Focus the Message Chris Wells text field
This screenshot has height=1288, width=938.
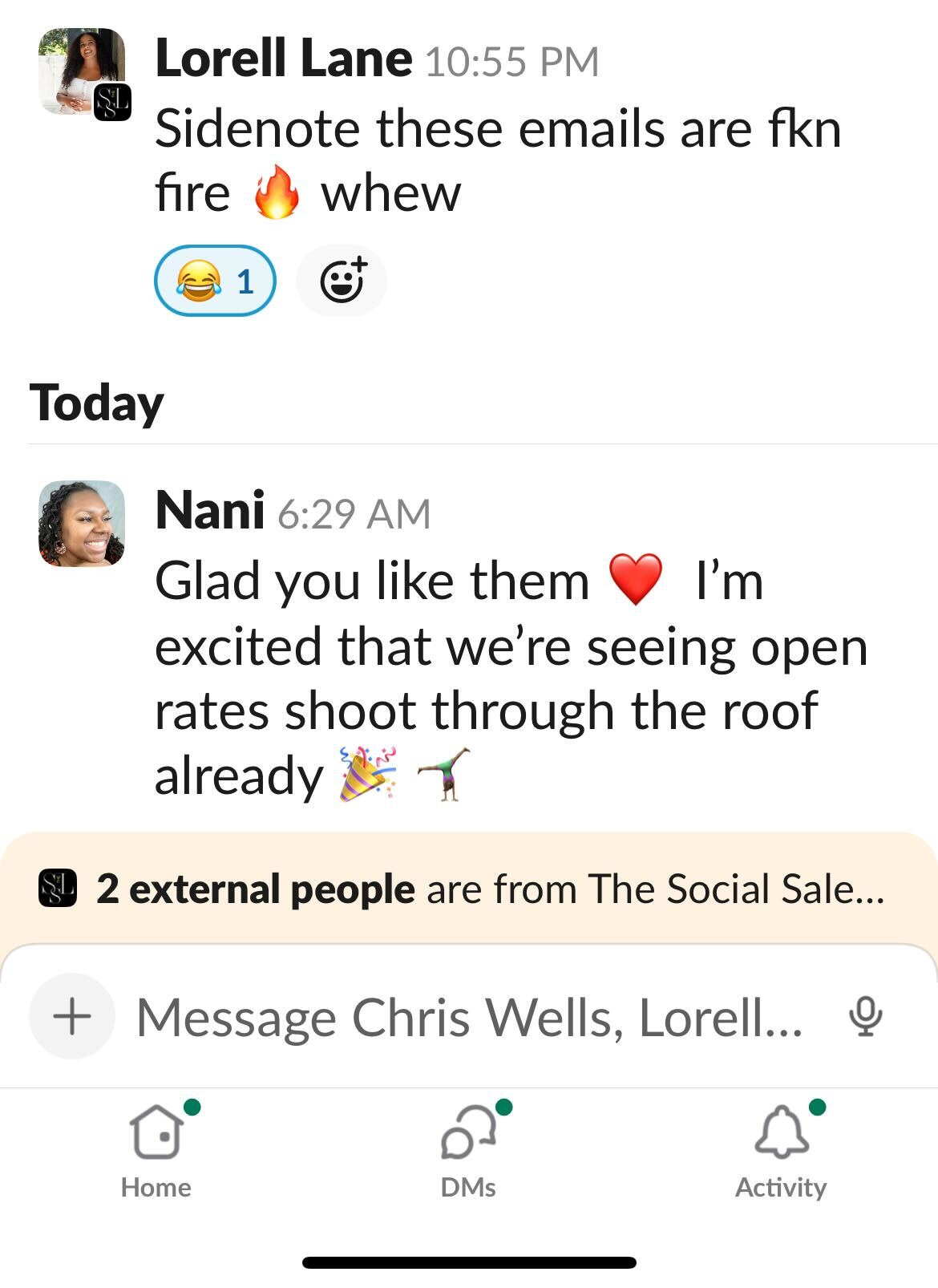click(x=469, y=1017)
